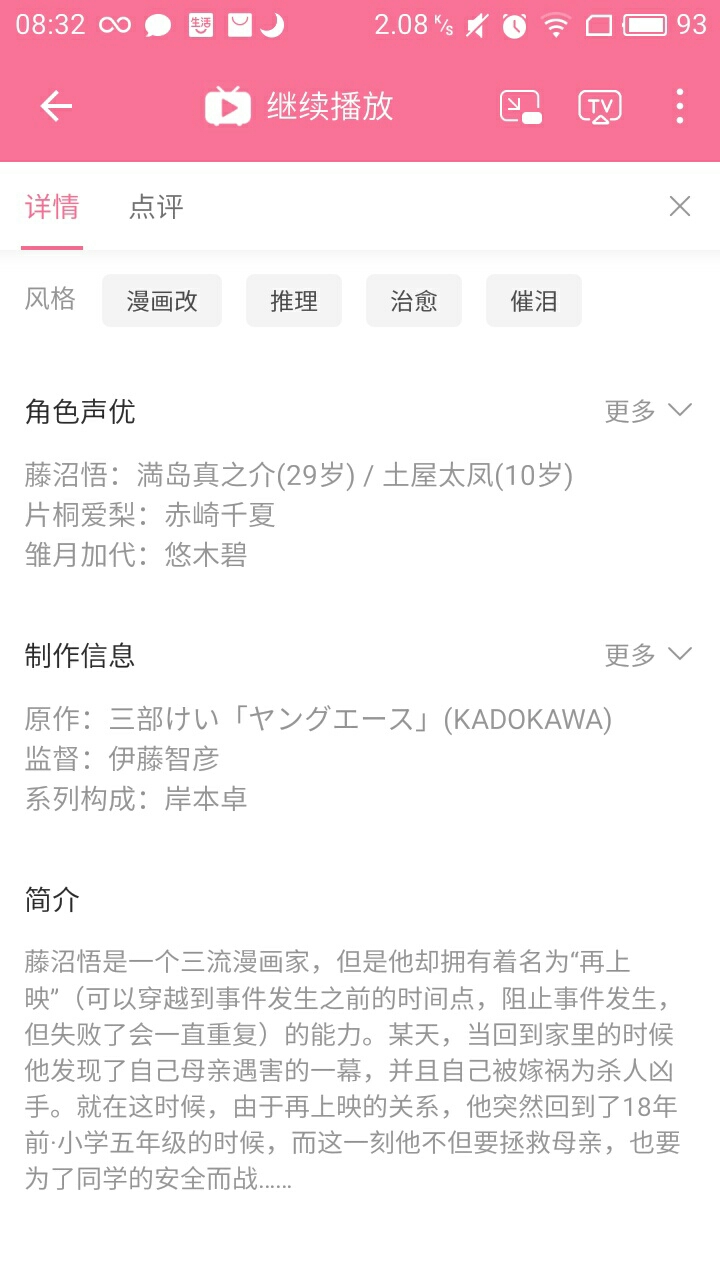The height and width of the screenshot is (1280, 720).
Task: Select the 详情 tab
Action: [x=52, y=207]
